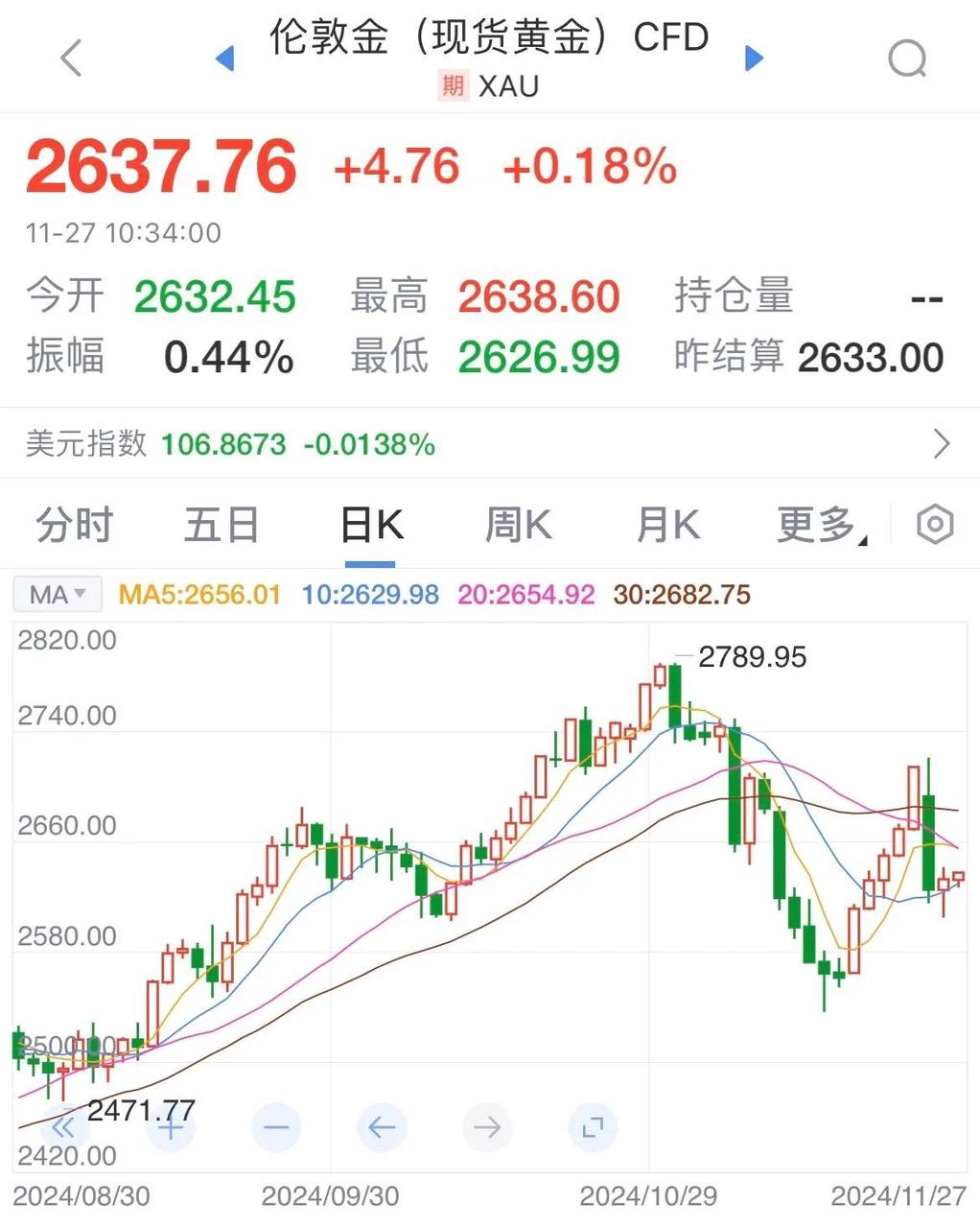The width and height of the screenshot is (980, 1228).
Task: Jump to earliest data with double-left arrow
Action: (x=63, y=1126)
